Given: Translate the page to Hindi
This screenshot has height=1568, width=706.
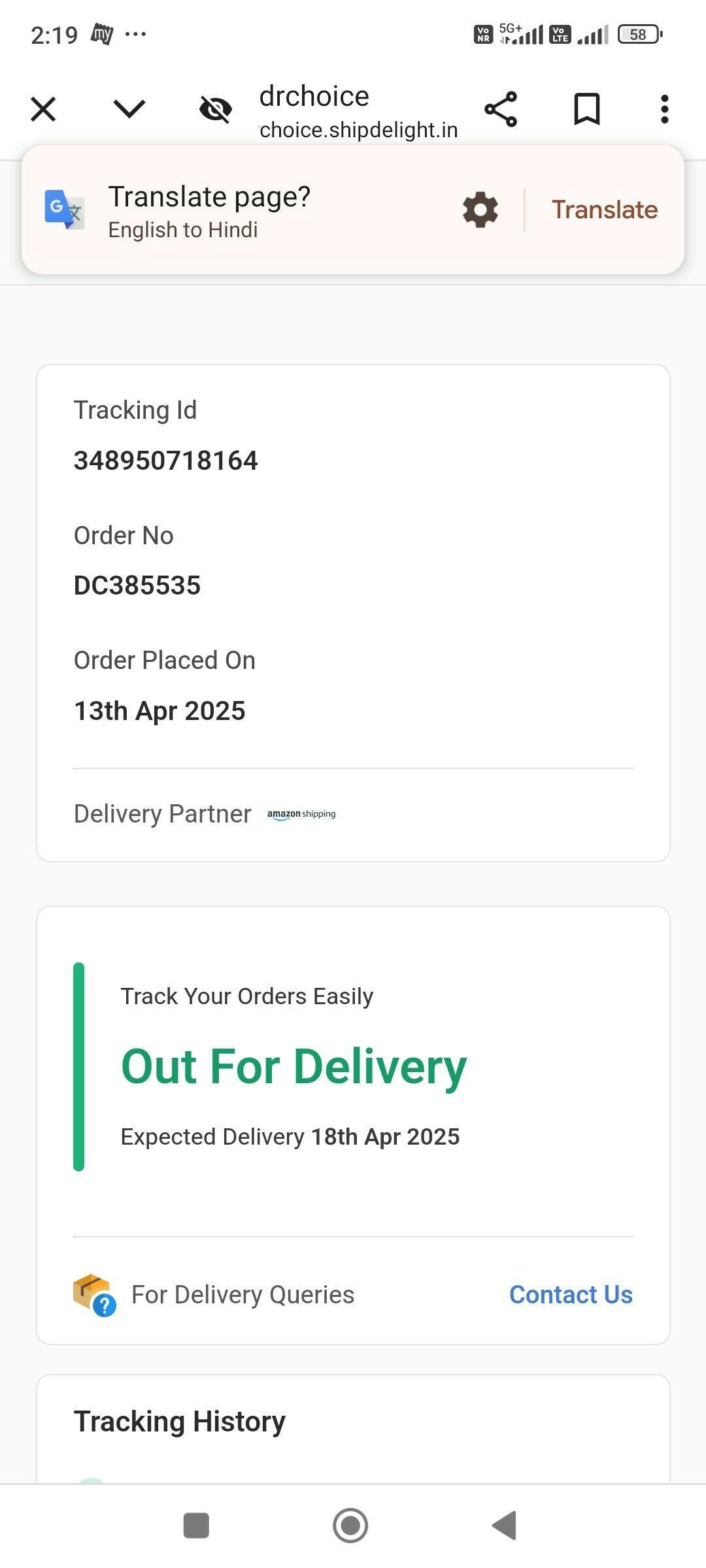Looking at the screenshot, I should pyautogui.click(x=605, y=210).
